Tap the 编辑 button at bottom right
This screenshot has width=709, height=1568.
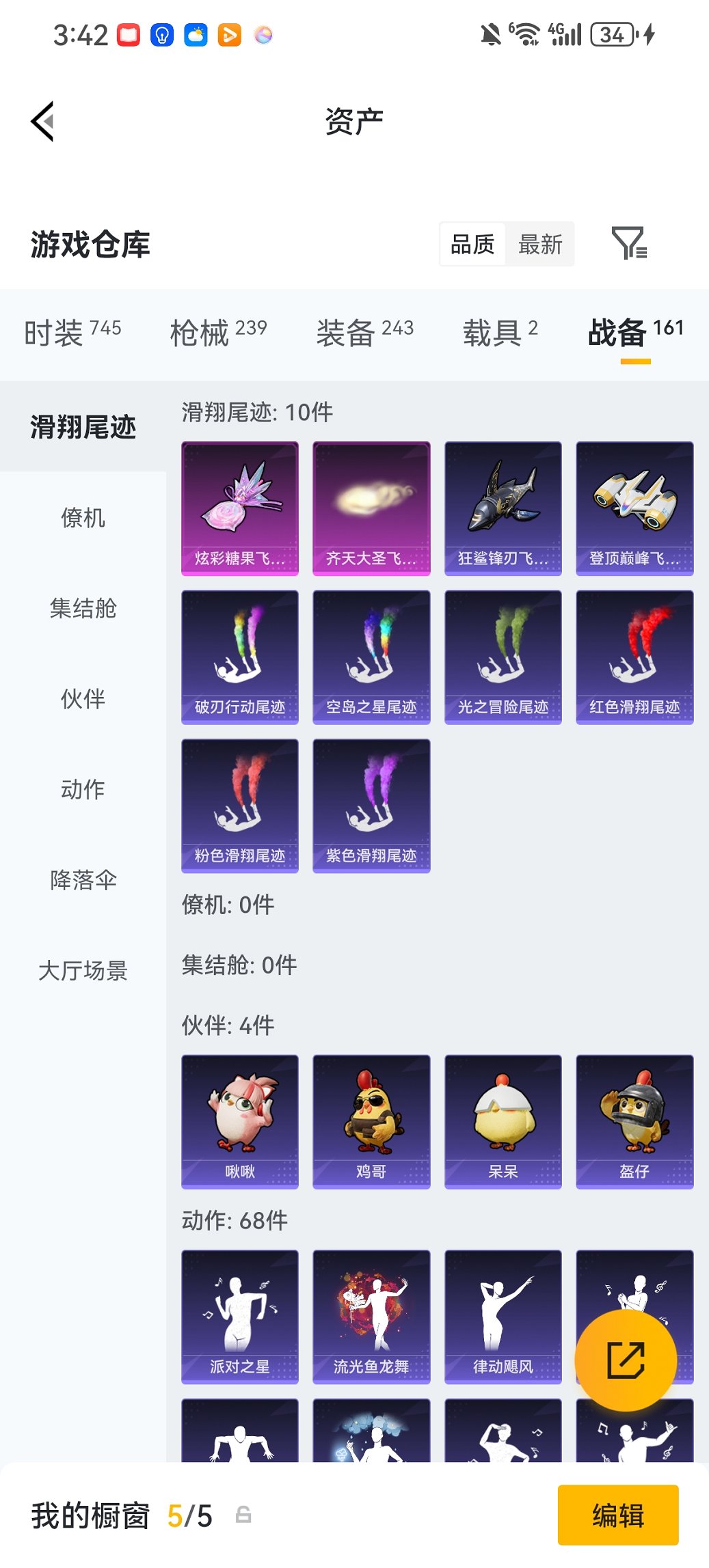click(x=617, y=1515)
